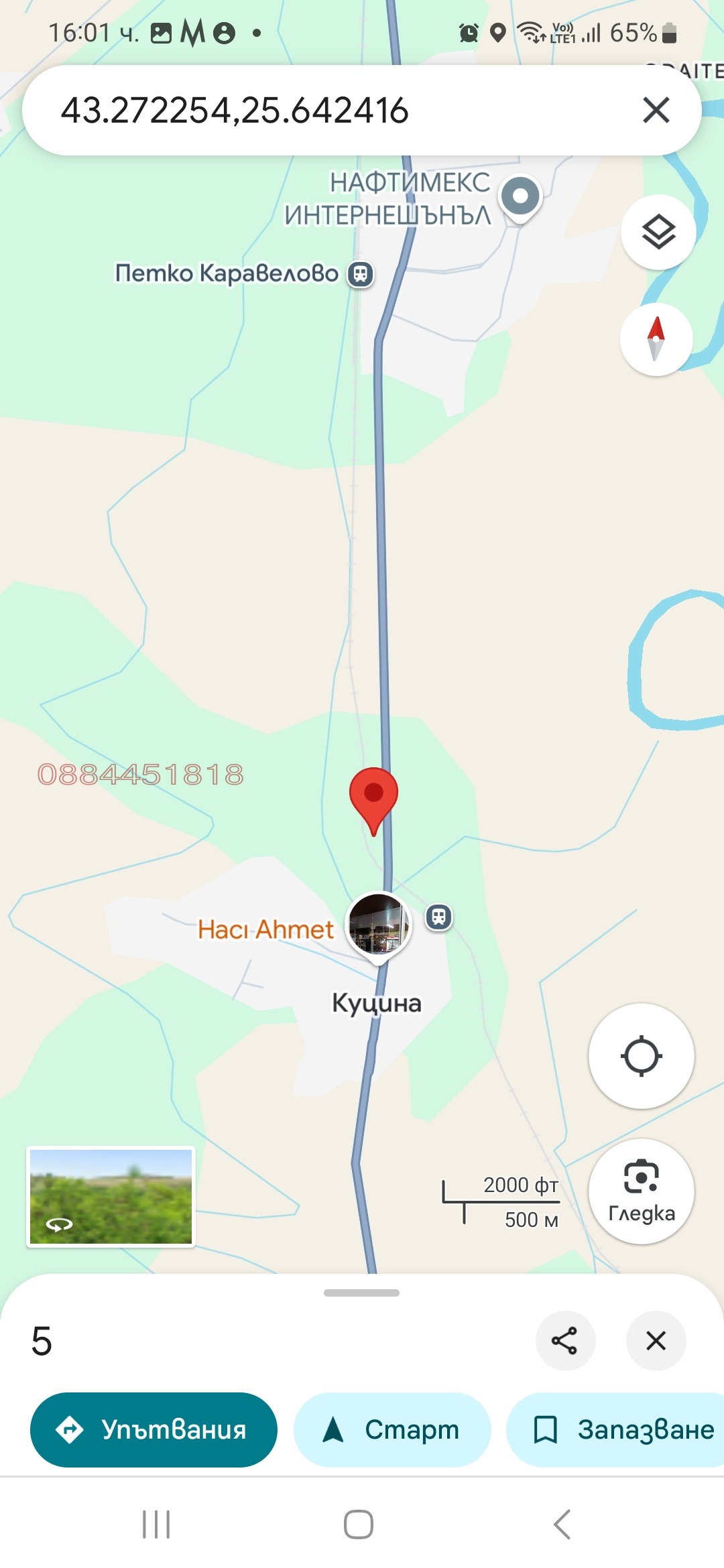Tap the compass to reorient map
Screen dimensions: 724x1568
coord(656,339)
